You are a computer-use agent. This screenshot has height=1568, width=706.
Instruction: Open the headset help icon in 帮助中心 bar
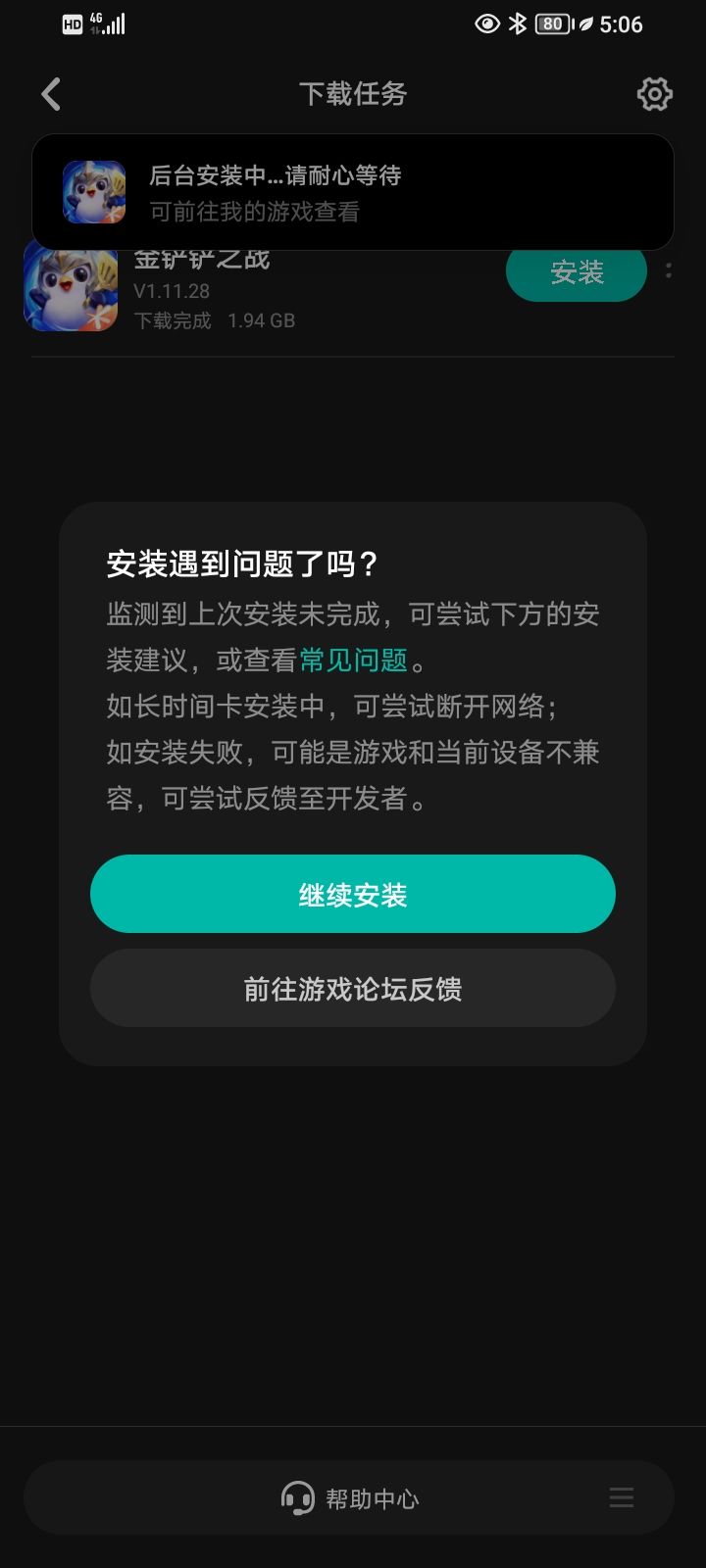(x=297, y=1496)
